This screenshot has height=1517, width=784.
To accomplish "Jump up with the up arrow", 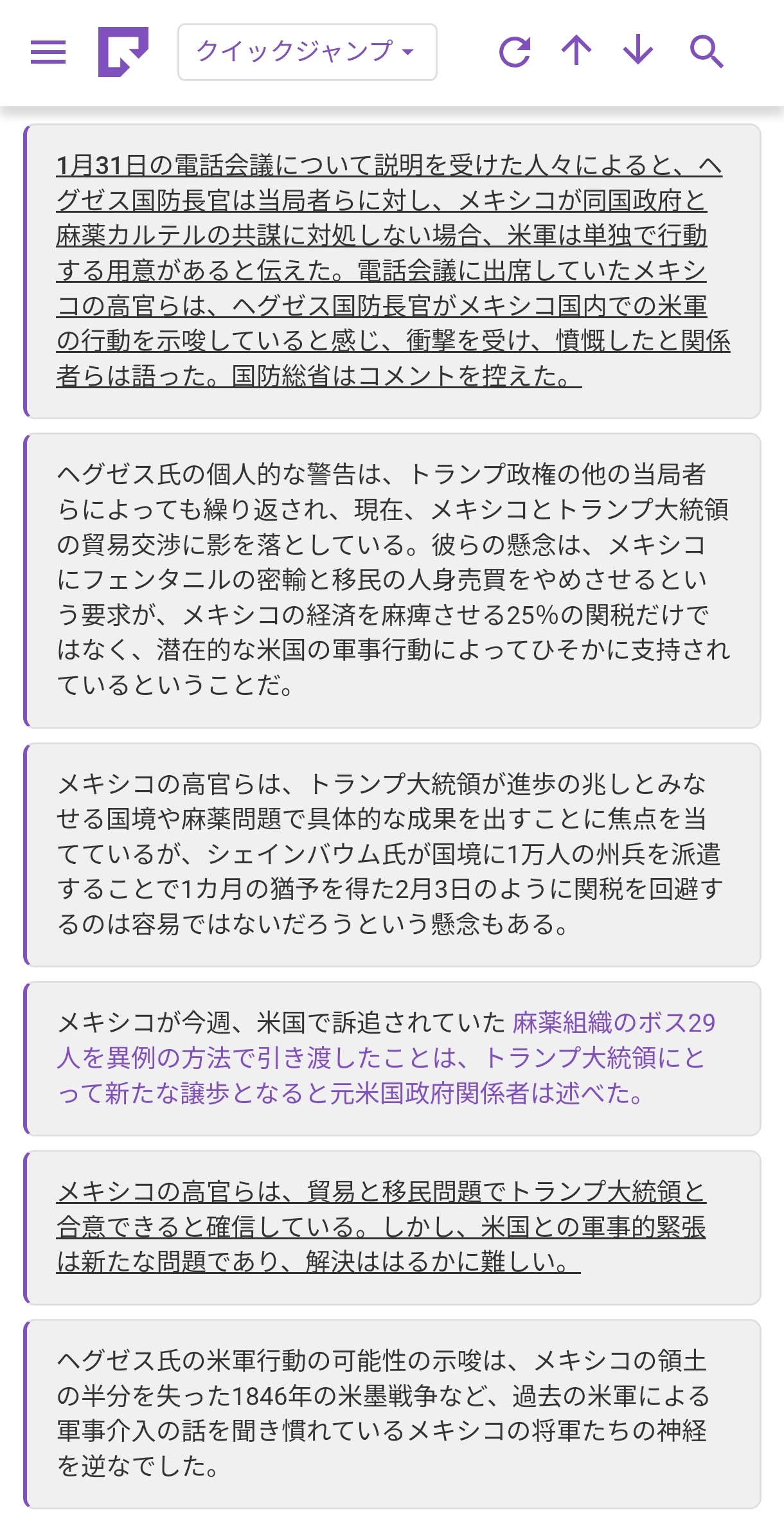I will point(576,51).
